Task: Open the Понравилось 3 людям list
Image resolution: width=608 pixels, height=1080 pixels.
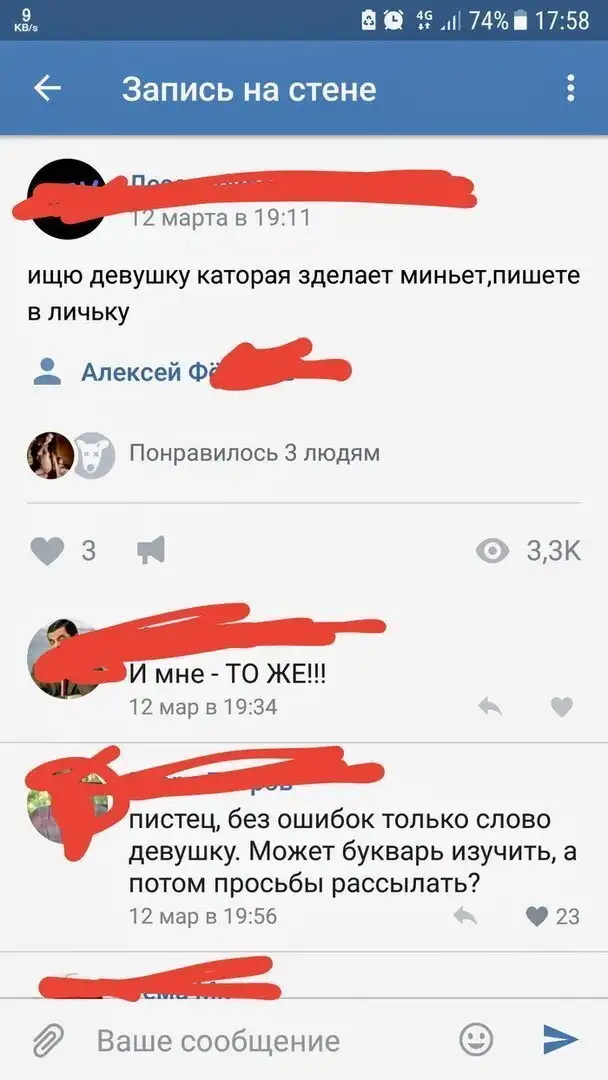Action: [254, 453]
